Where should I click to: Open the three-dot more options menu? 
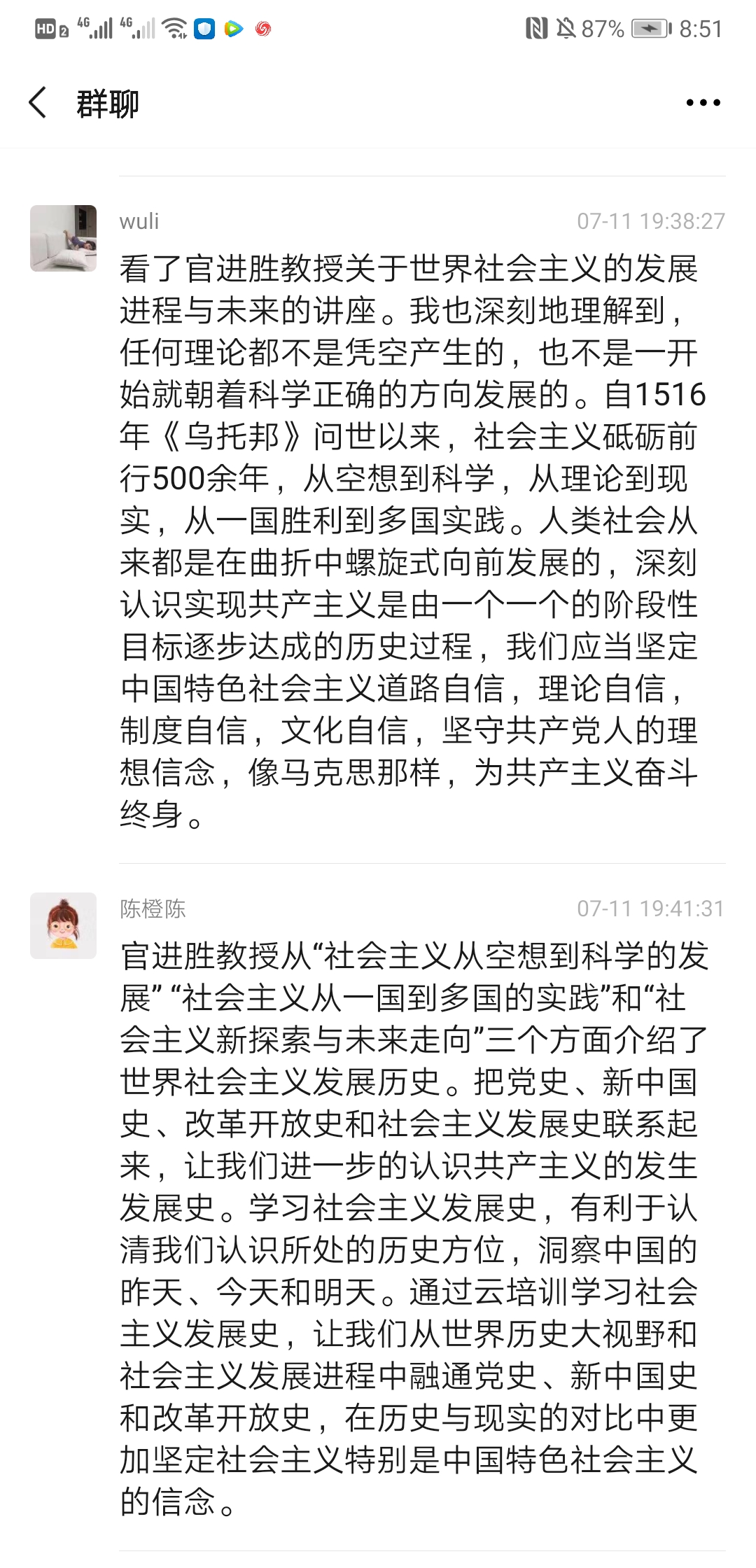[703, 103]
